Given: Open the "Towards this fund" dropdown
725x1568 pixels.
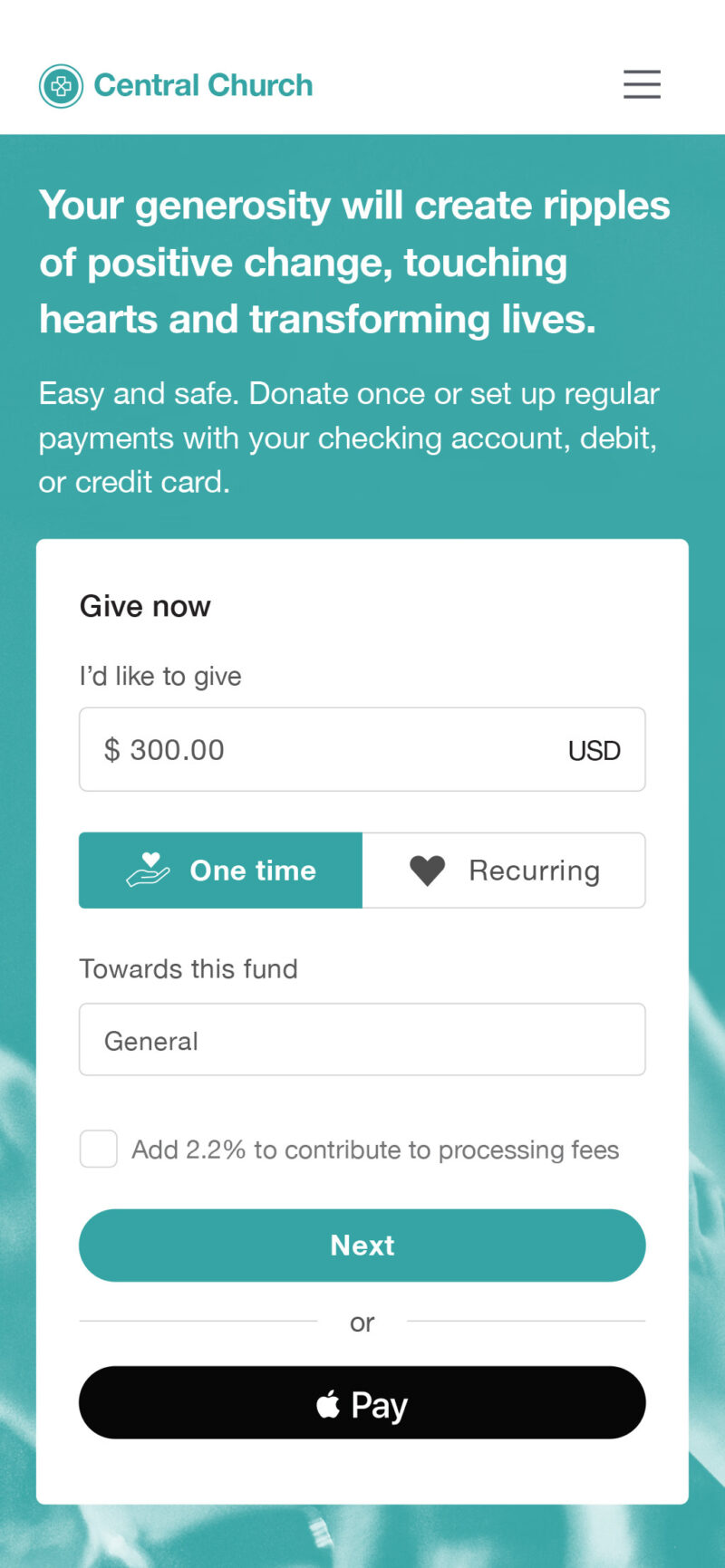Looking at the screenshot, I should tap(362, 1039).
